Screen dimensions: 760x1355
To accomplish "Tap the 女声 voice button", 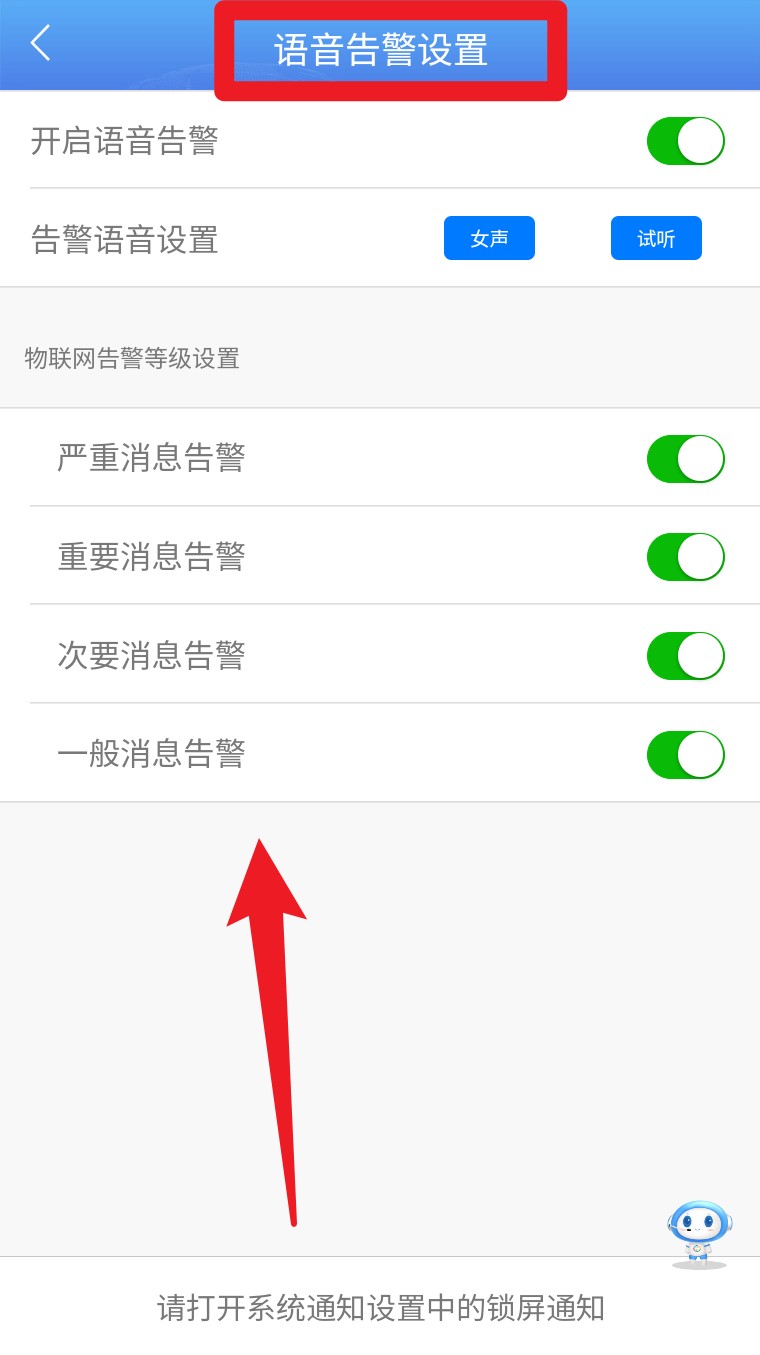I will pos(489,239).
